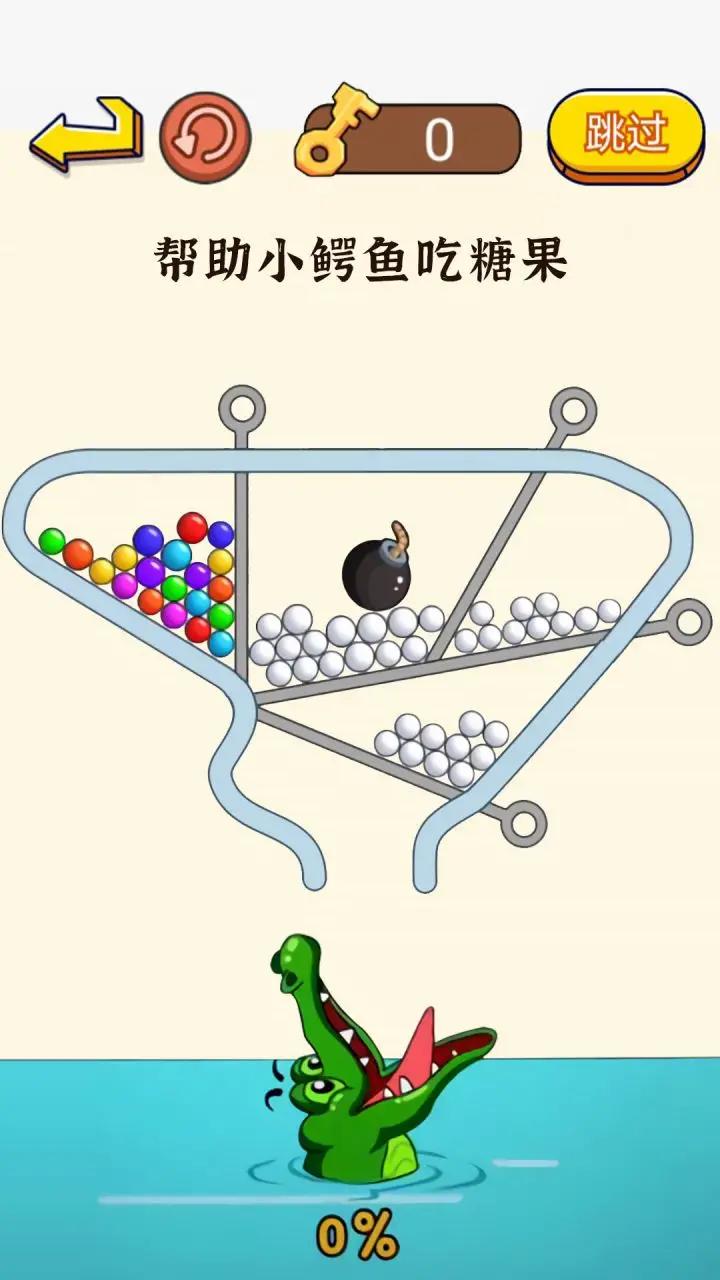Restart the level with the reset button
Image resolution: width=720 pixels, height=1280 pixels.
205,137
